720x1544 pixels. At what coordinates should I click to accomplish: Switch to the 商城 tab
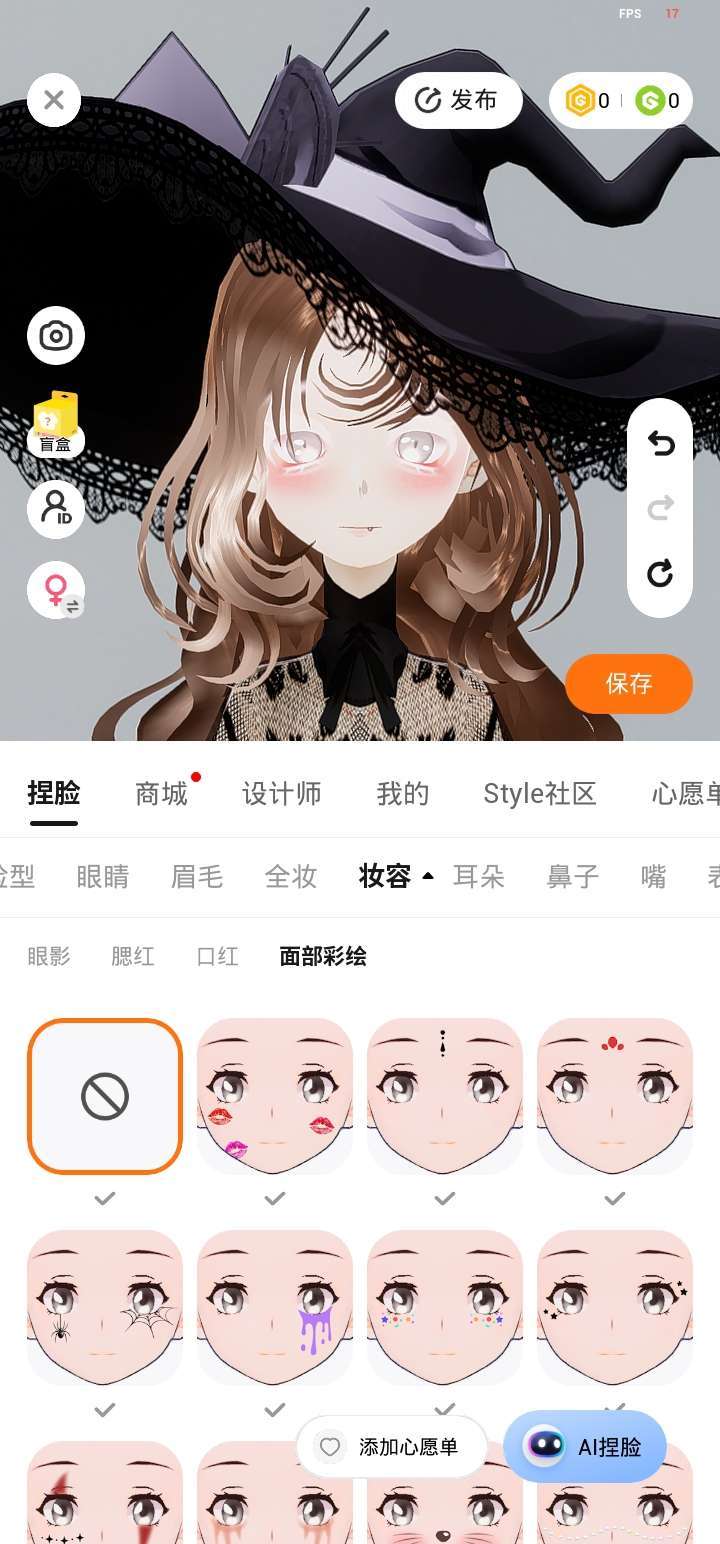[162, 794]
